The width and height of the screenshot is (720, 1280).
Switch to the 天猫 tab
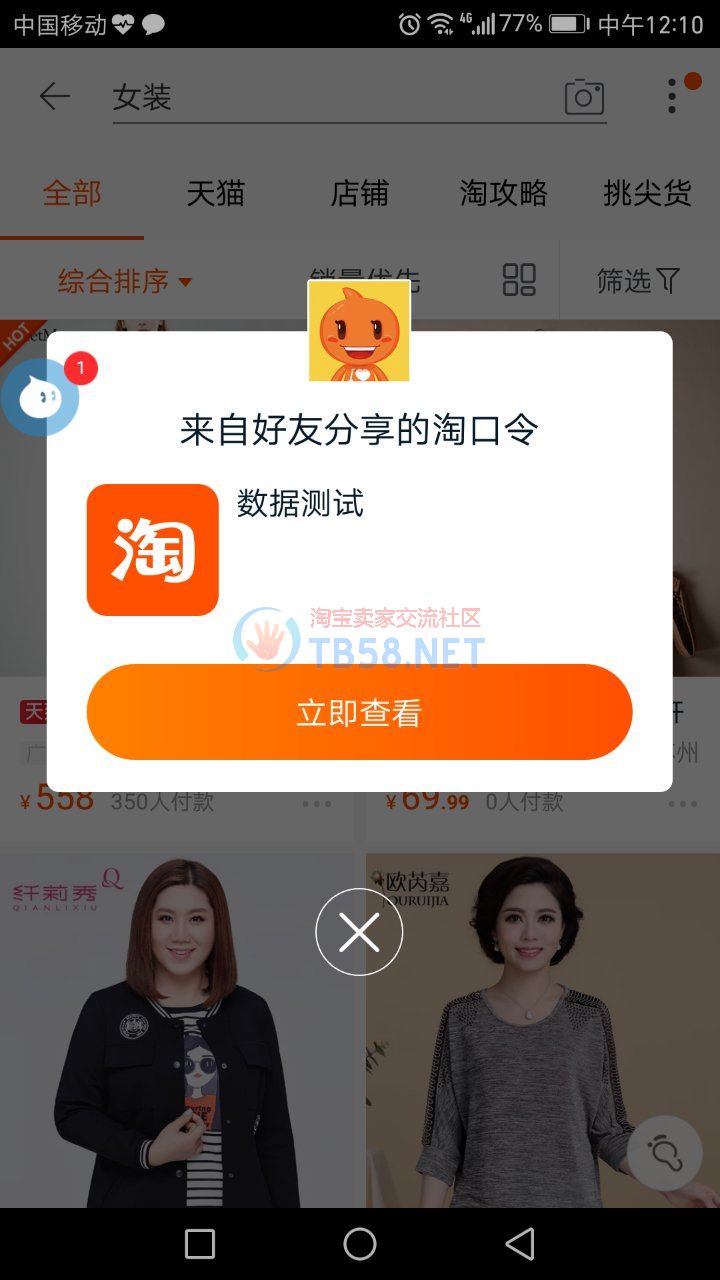[x=215, y=193]
